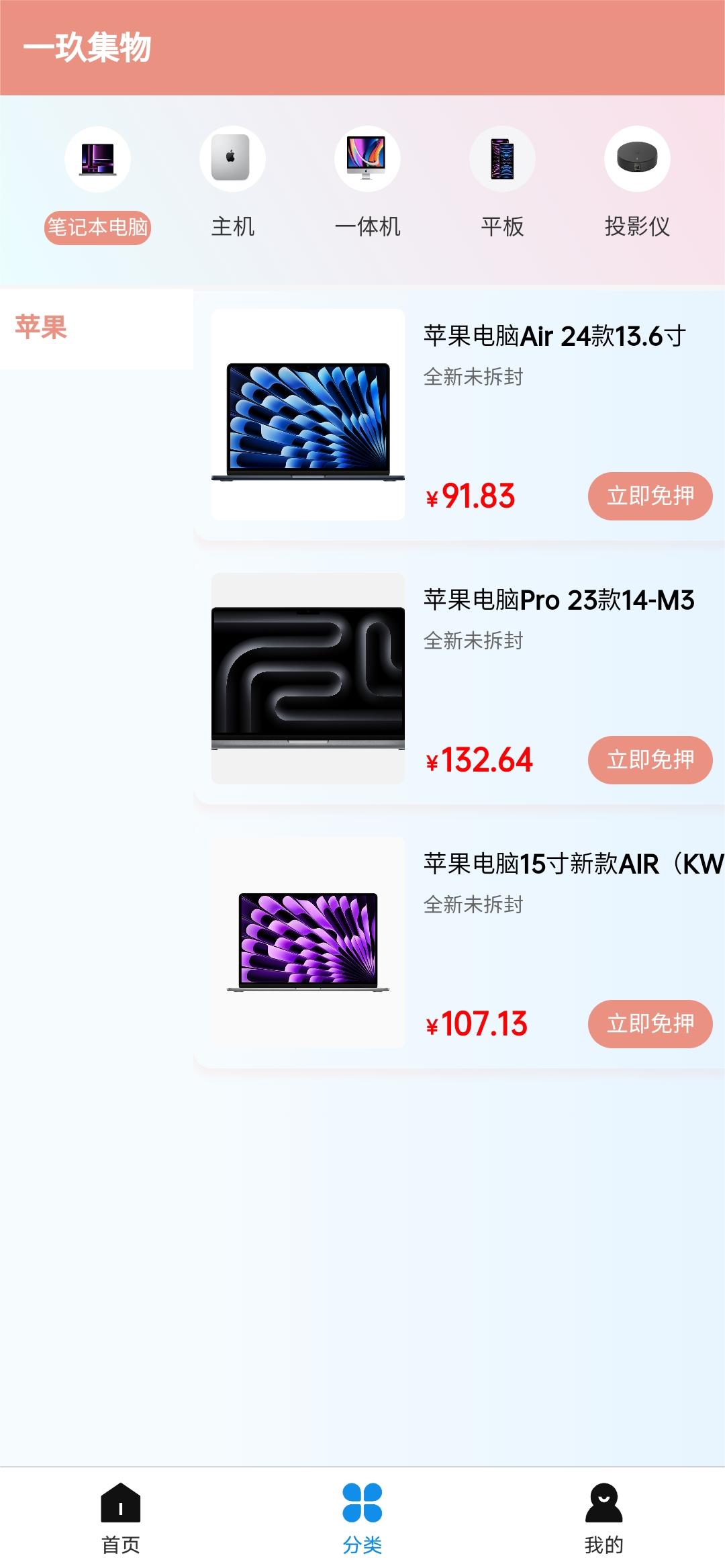The height and width of the screenshot is (1568, 725).
Task: Select the 苹果 brand in sidebar
Action: coord(42,328)
